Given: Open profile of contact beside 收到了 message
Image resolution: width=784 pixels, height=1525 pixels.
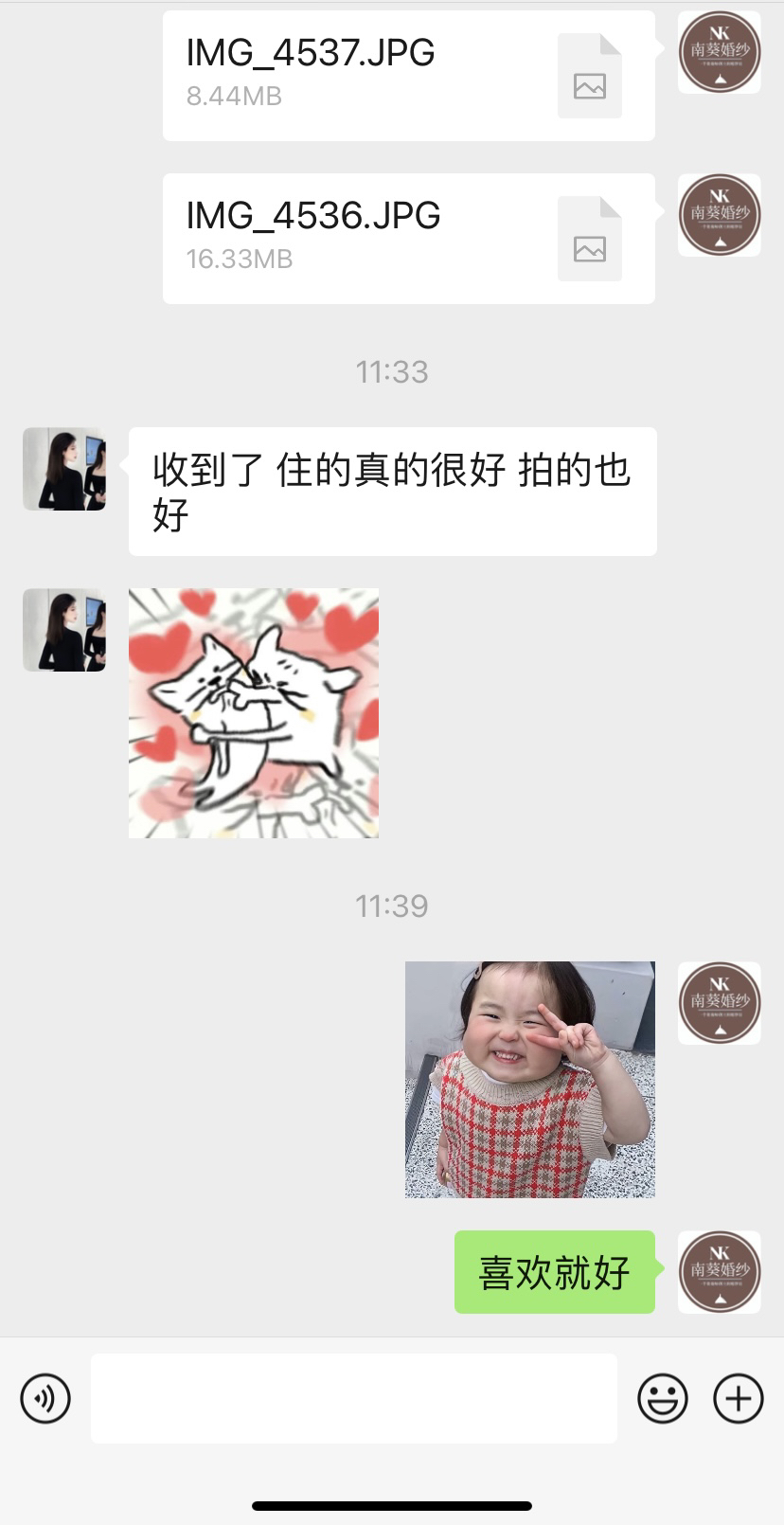Looking at the screenshot, I should [64, 469].
